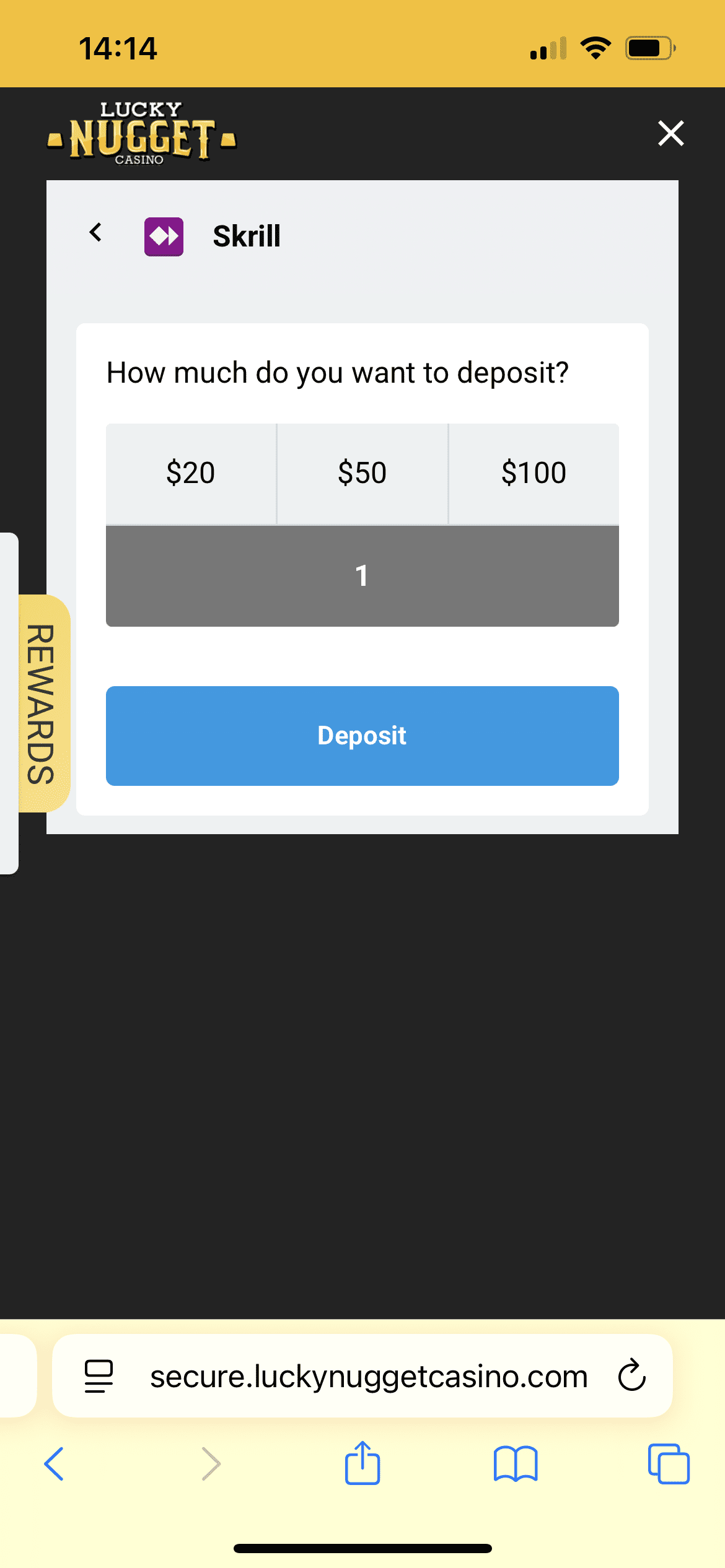Open the Safari share sheet
The height and width of the screenshot is (1568, 725).
[x=362, y=1464]
